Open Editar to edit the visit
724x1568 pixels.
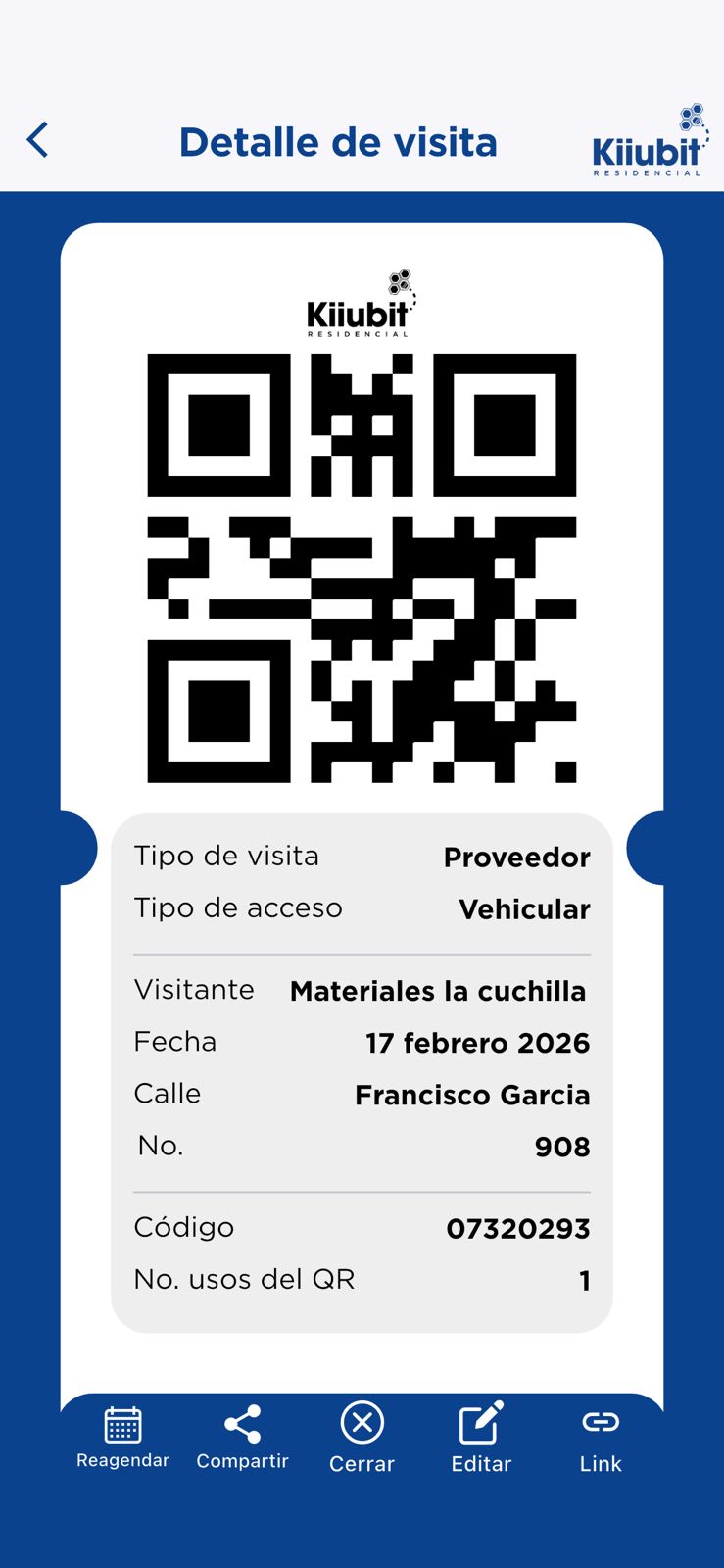[481, 1437]
